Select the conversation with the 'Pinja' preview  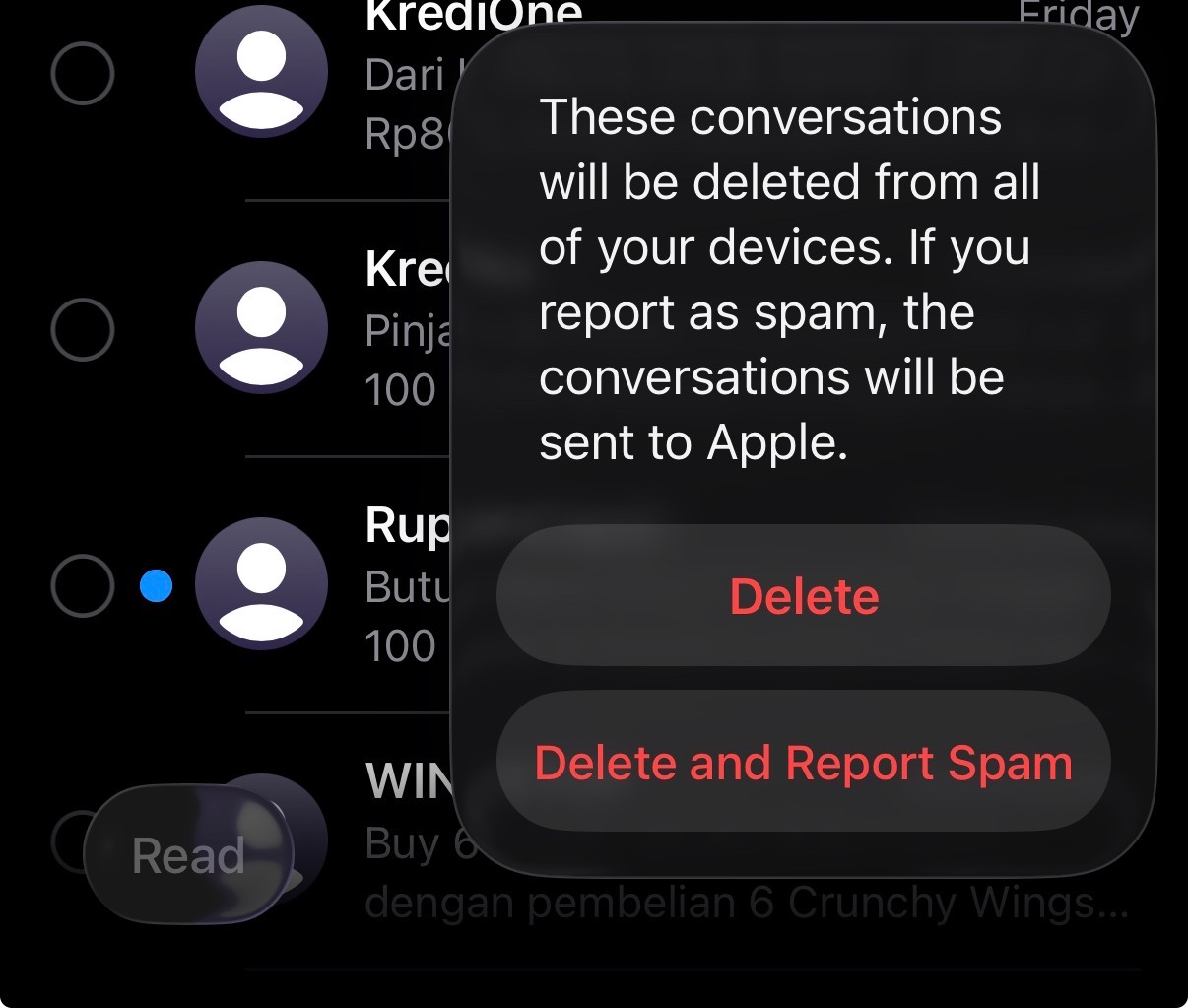[83, 329]
